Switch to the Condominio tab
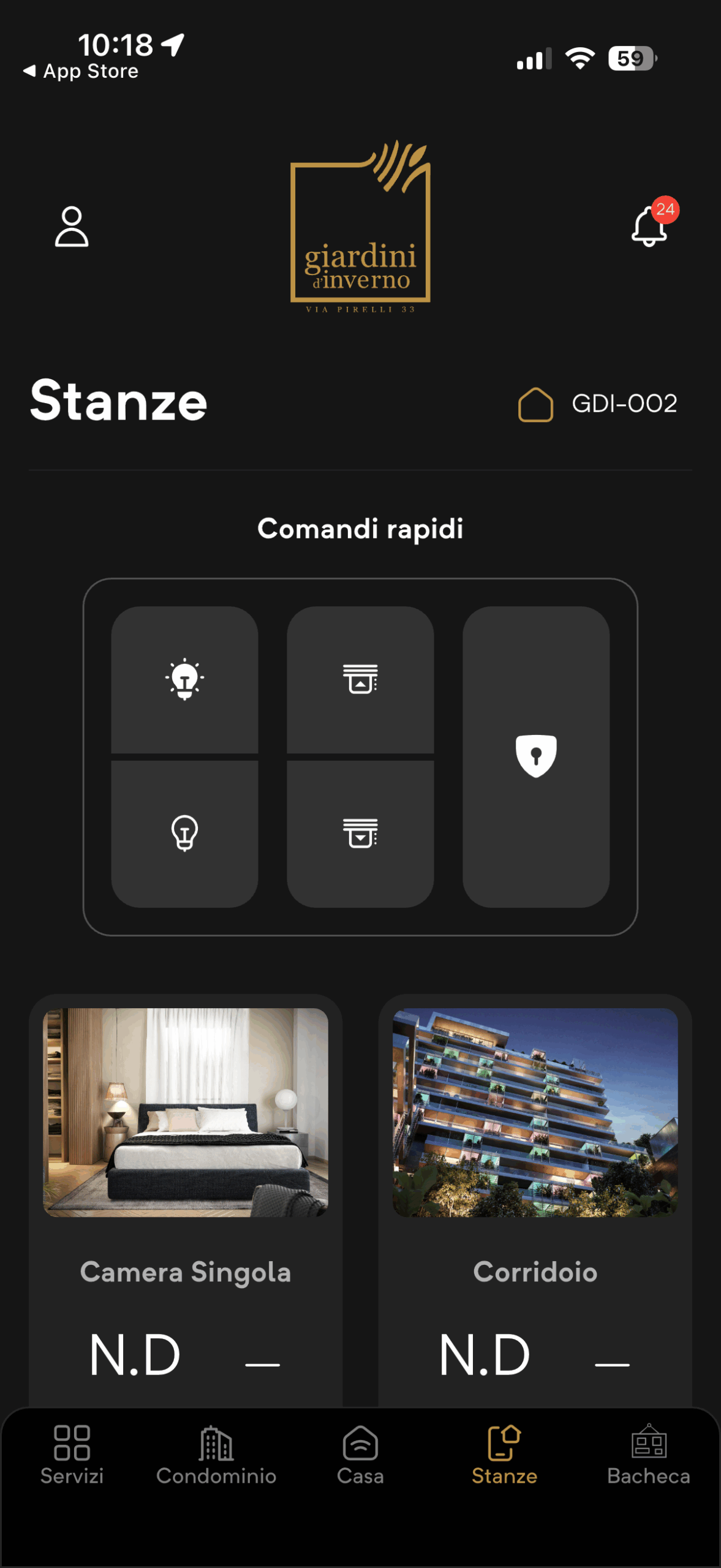Image resolution: width=721 pixels, height=1568 pixels. pos(216,1455)
